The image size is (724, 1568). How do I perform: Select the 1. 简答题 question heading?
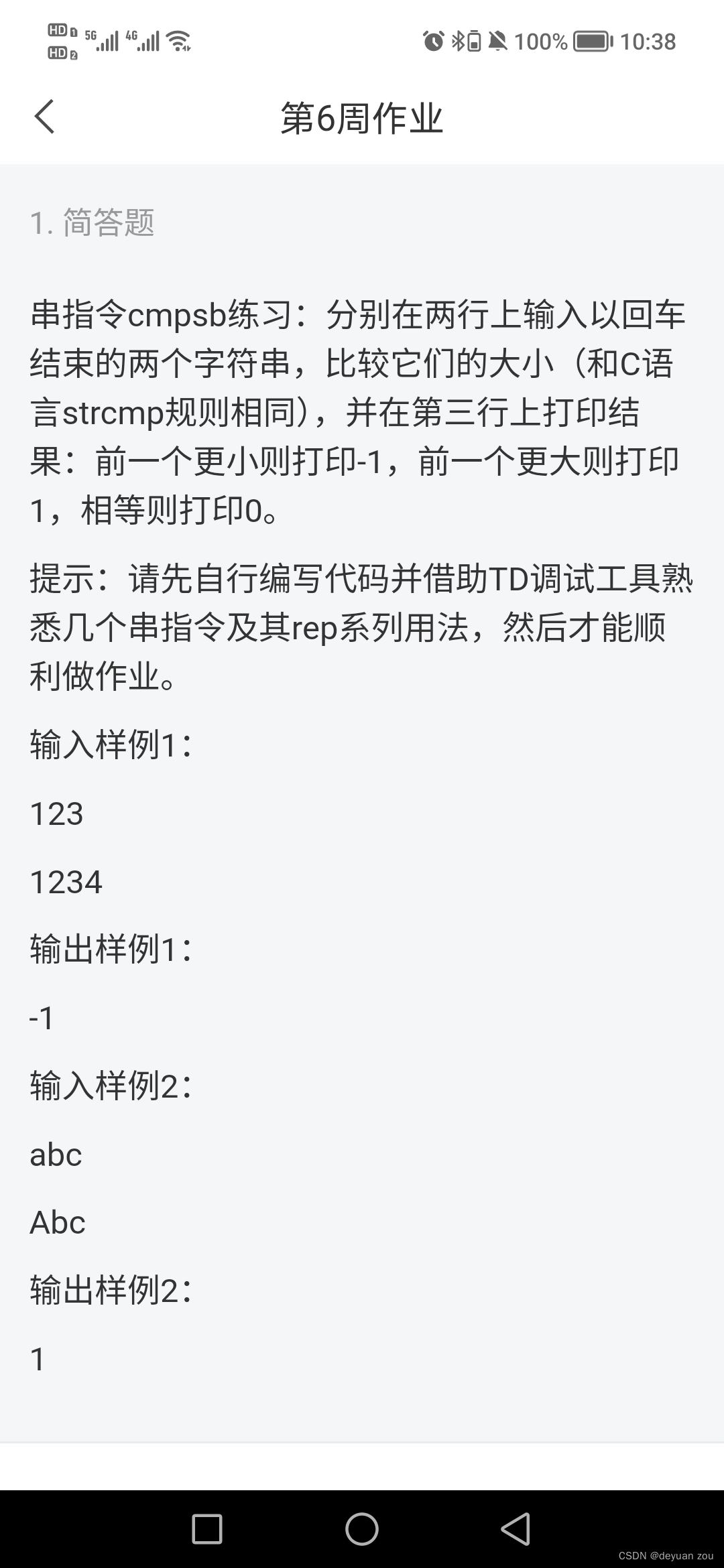coord(94,224)
